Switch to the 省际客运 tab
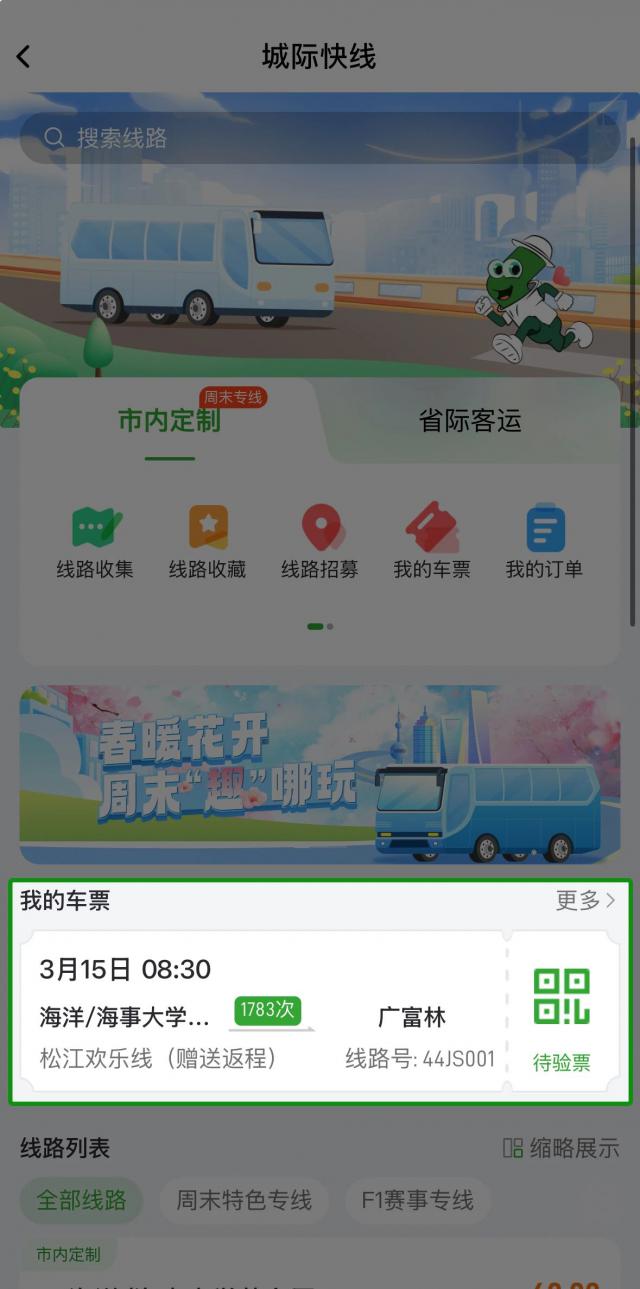 (470, 421)
